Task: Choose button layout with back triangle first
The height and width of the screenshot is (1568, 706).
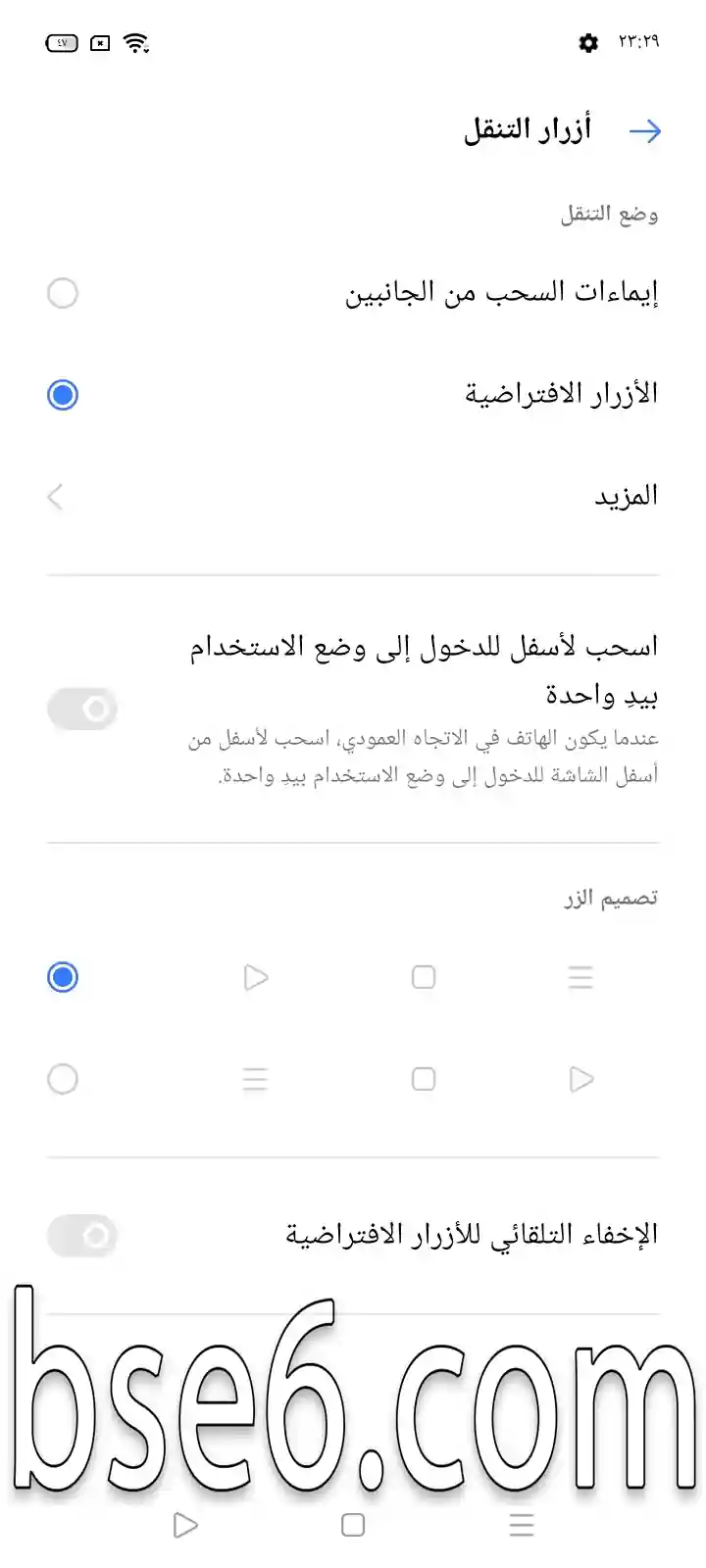Action: coord(353,1079)
